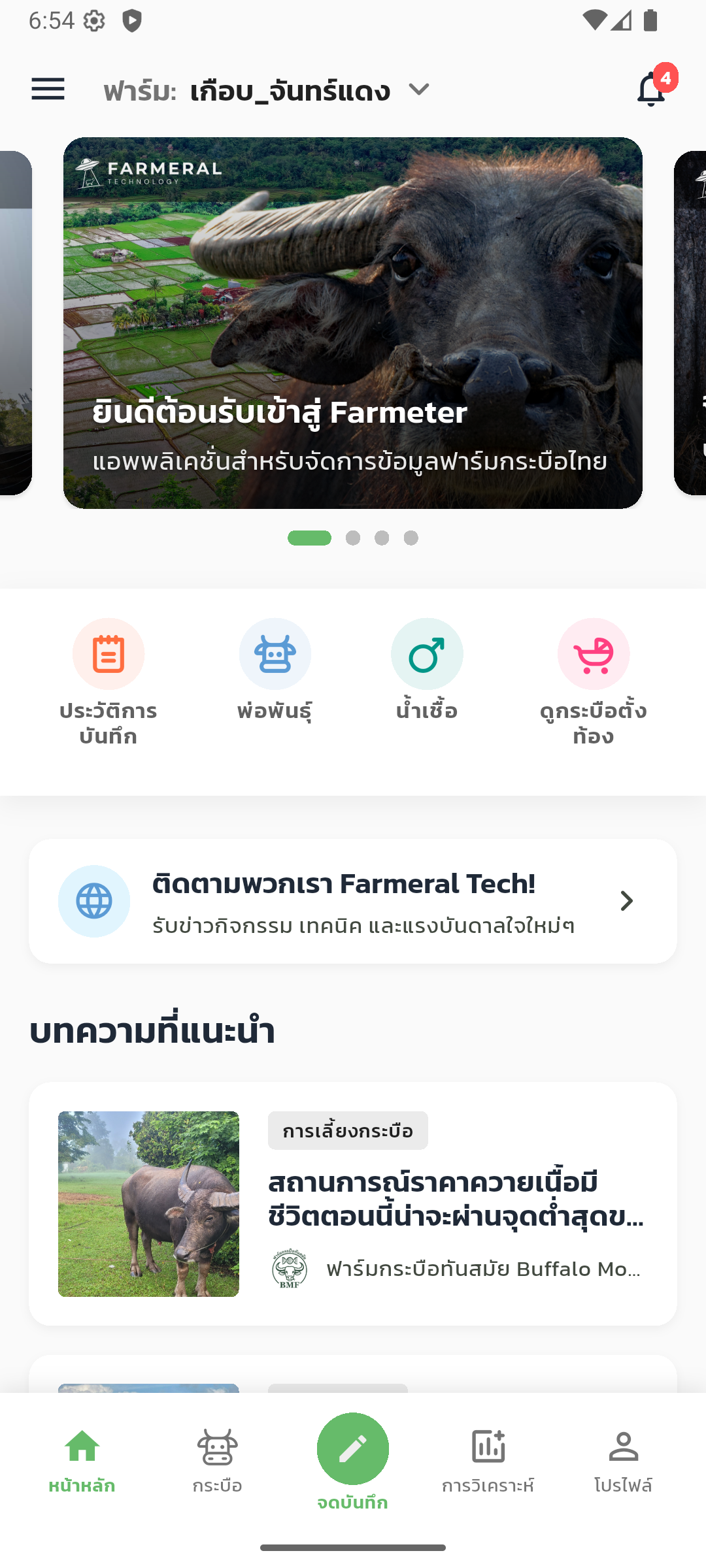Open the ติดตามพวกเรา Farmeral Tech card
The height and width of the screenshot is (1568, 706).
(353, 901)
